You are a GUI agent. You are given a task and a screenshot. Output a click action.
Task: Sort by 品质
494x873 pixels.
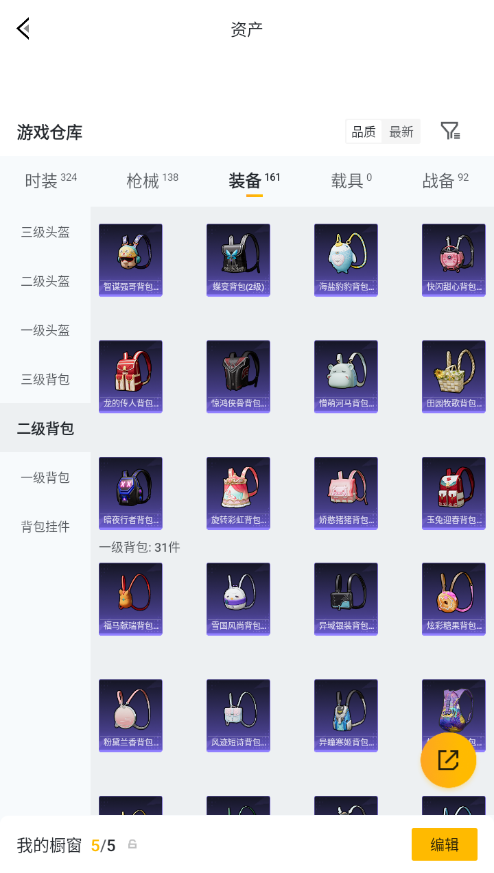(364, 132)
